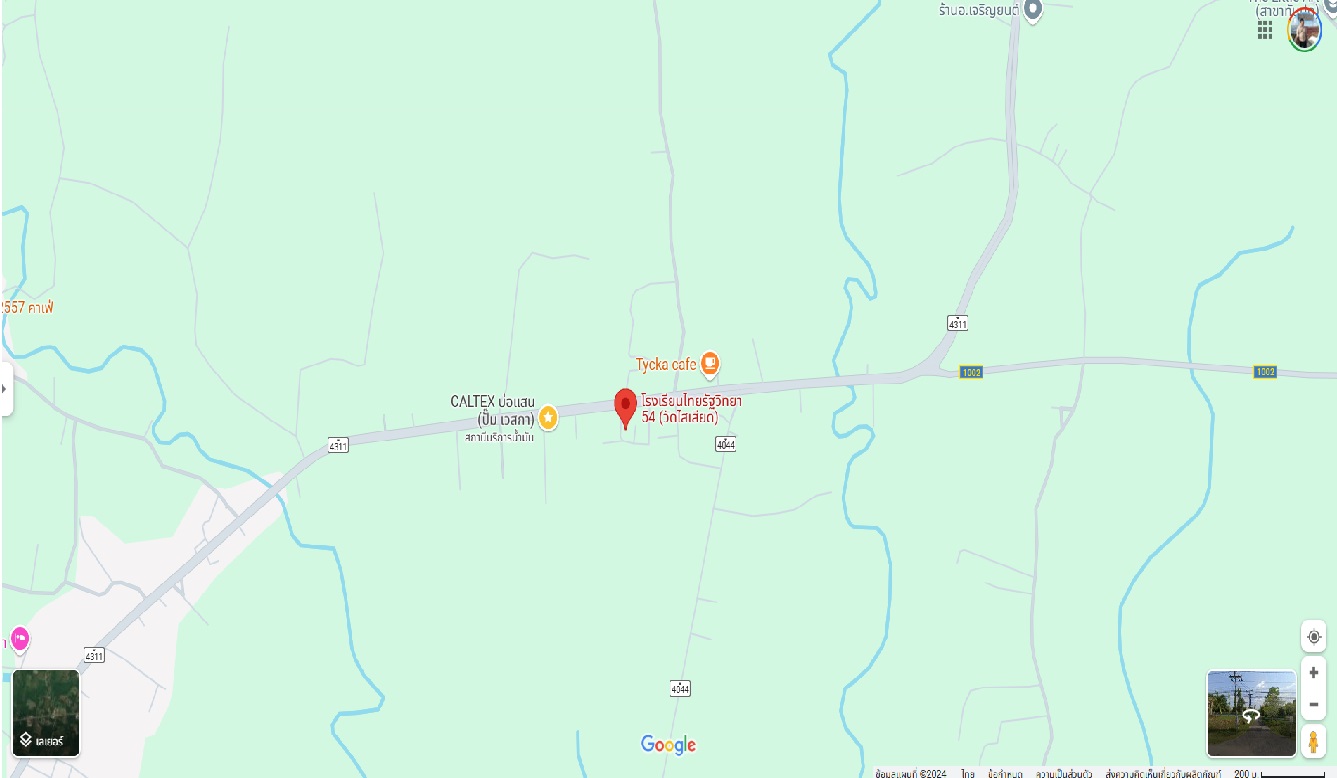
Task: Show my current location
Action: pos(1313,636)
